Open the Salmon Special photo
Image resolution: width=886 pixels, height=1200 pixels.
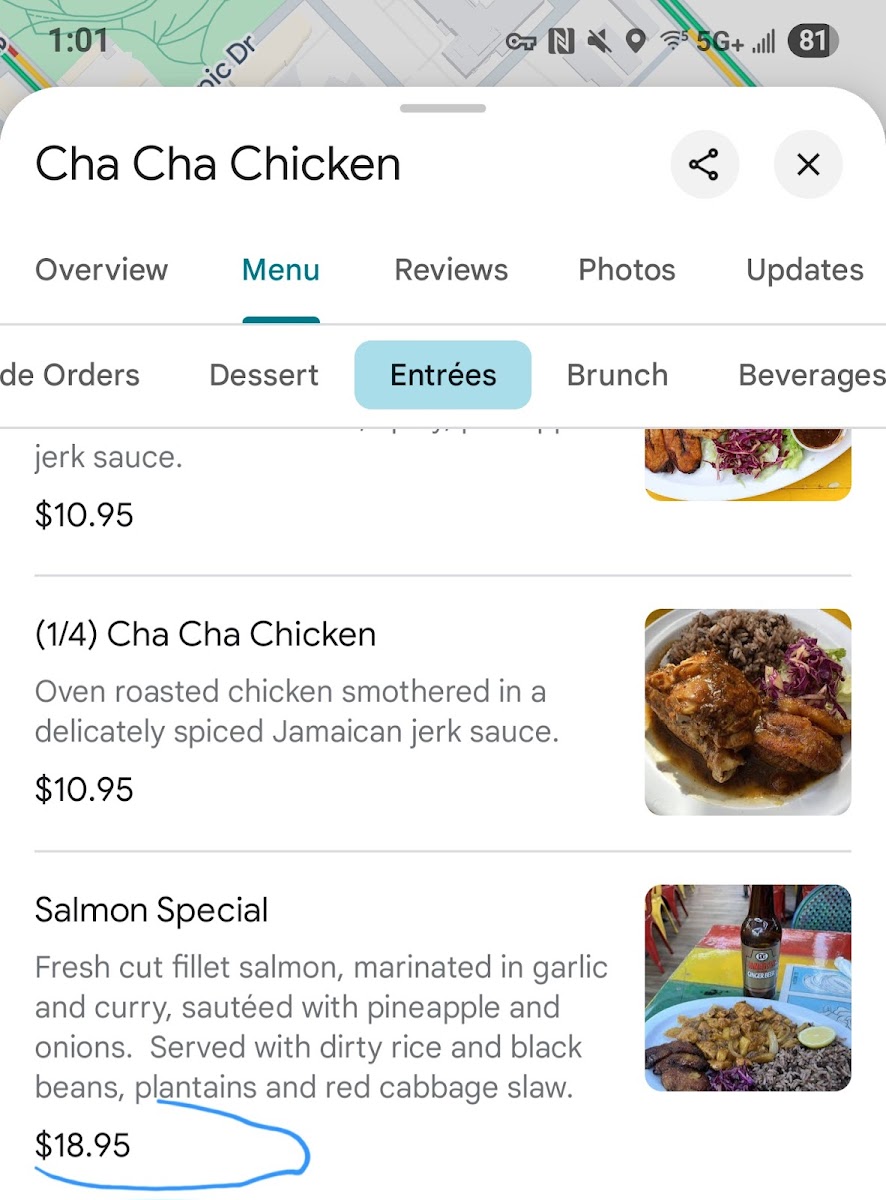point(747,987)
